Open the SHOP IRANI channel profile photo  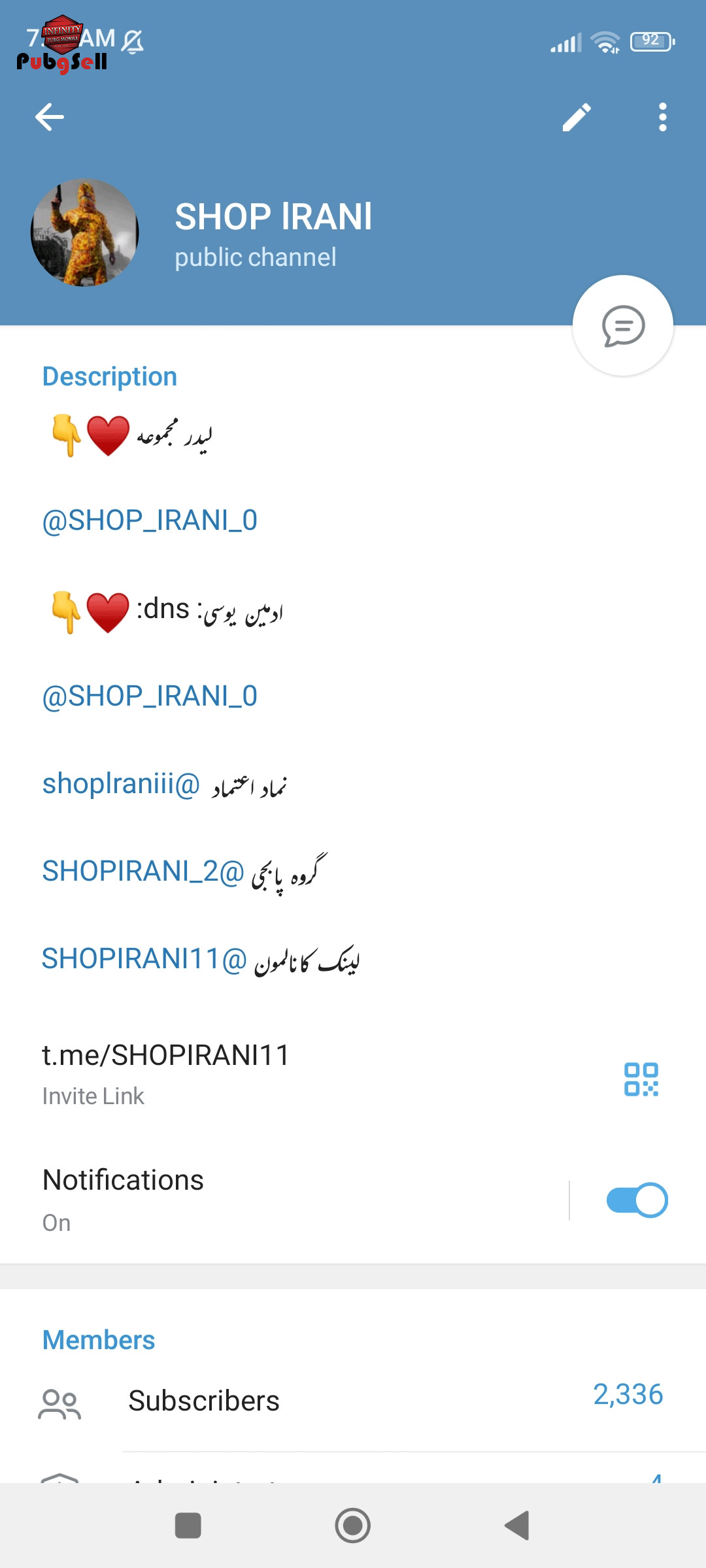click(85, 233)
